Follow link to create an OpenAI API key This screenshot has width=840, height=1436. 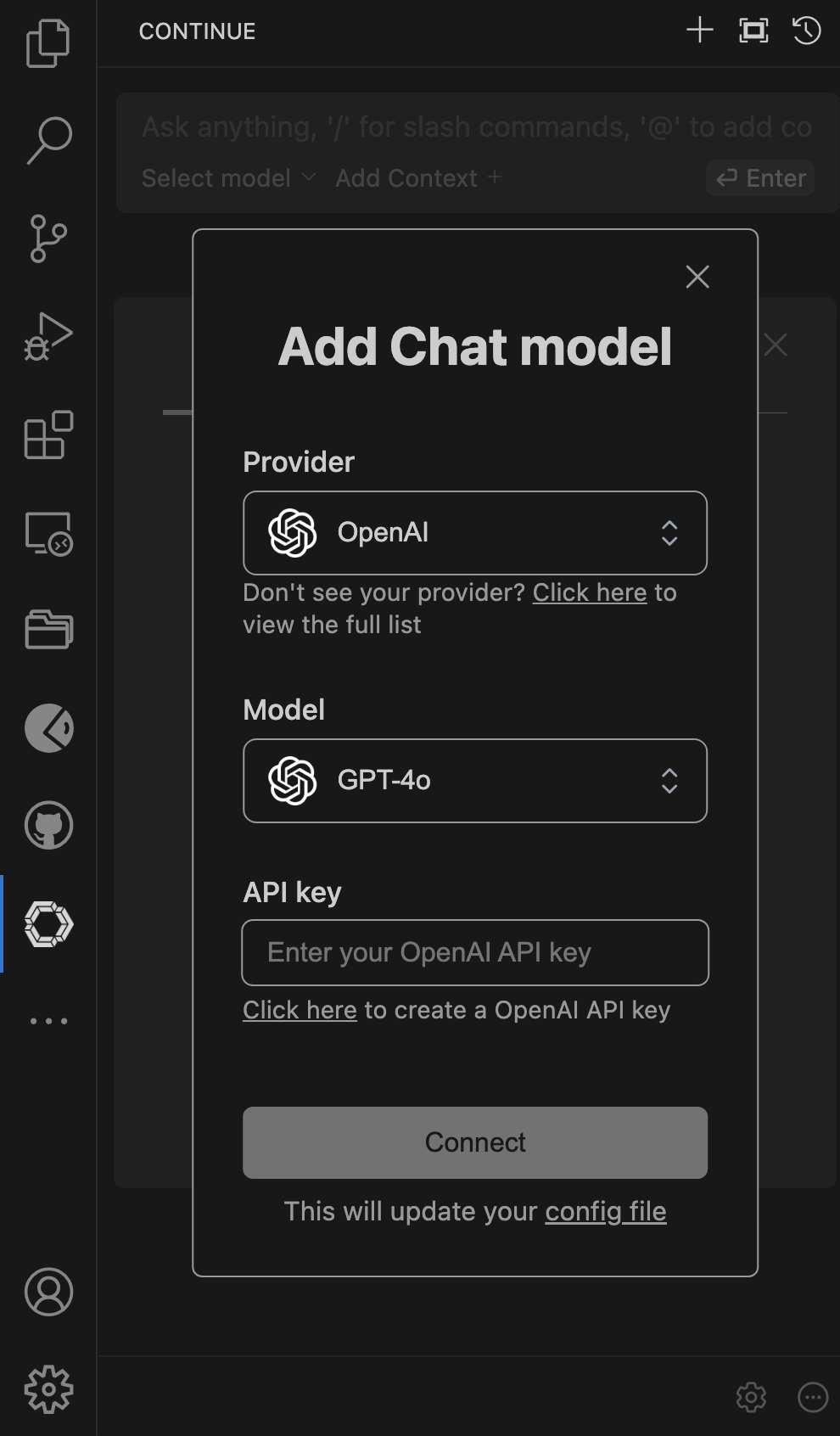(300, 1010)
